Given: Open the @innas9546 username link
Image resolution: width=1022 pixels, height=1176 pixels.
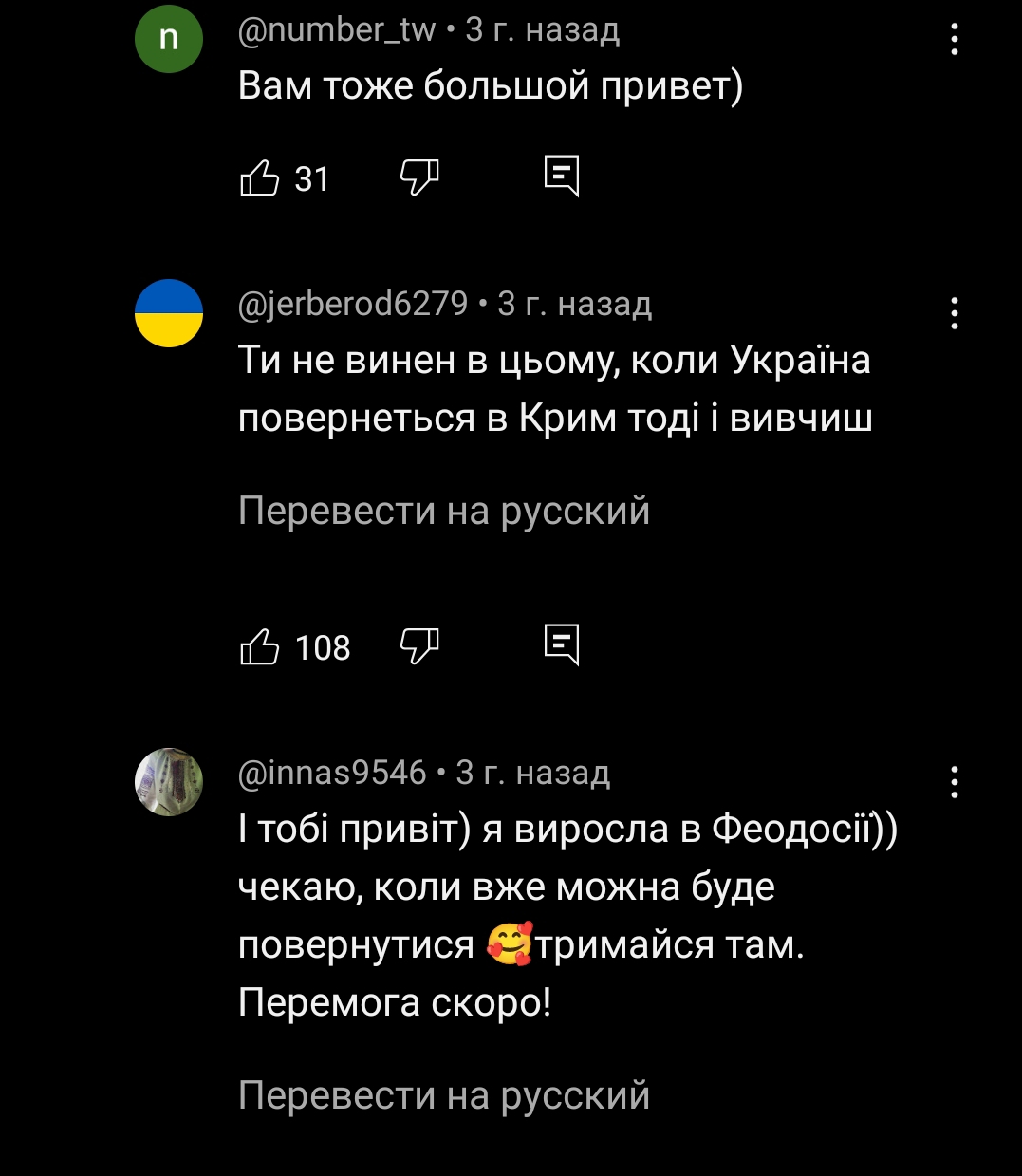Looking at the screenshot, I should pyautogui.click(x=332, y=773).
